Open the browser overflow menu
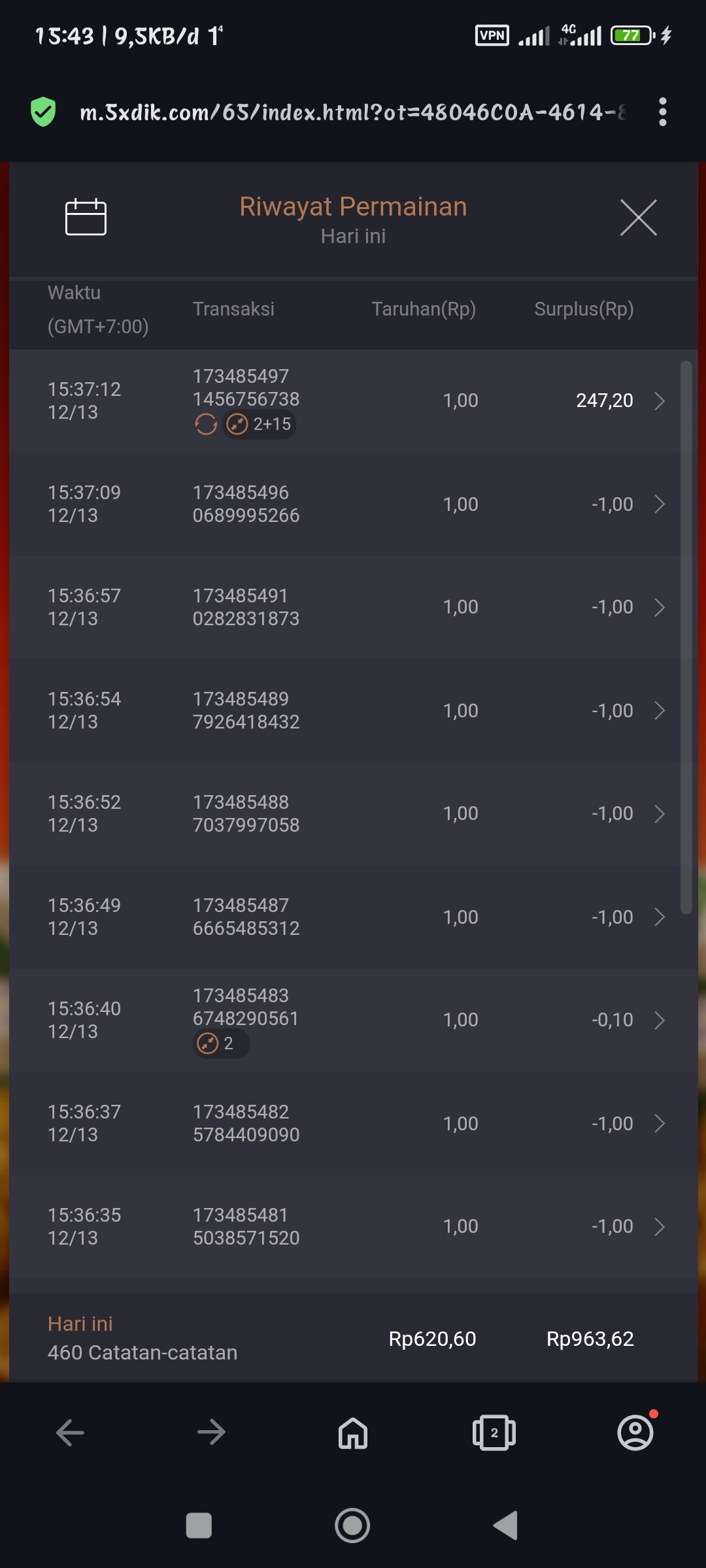706x1568 pixels. tap(663, 112)
